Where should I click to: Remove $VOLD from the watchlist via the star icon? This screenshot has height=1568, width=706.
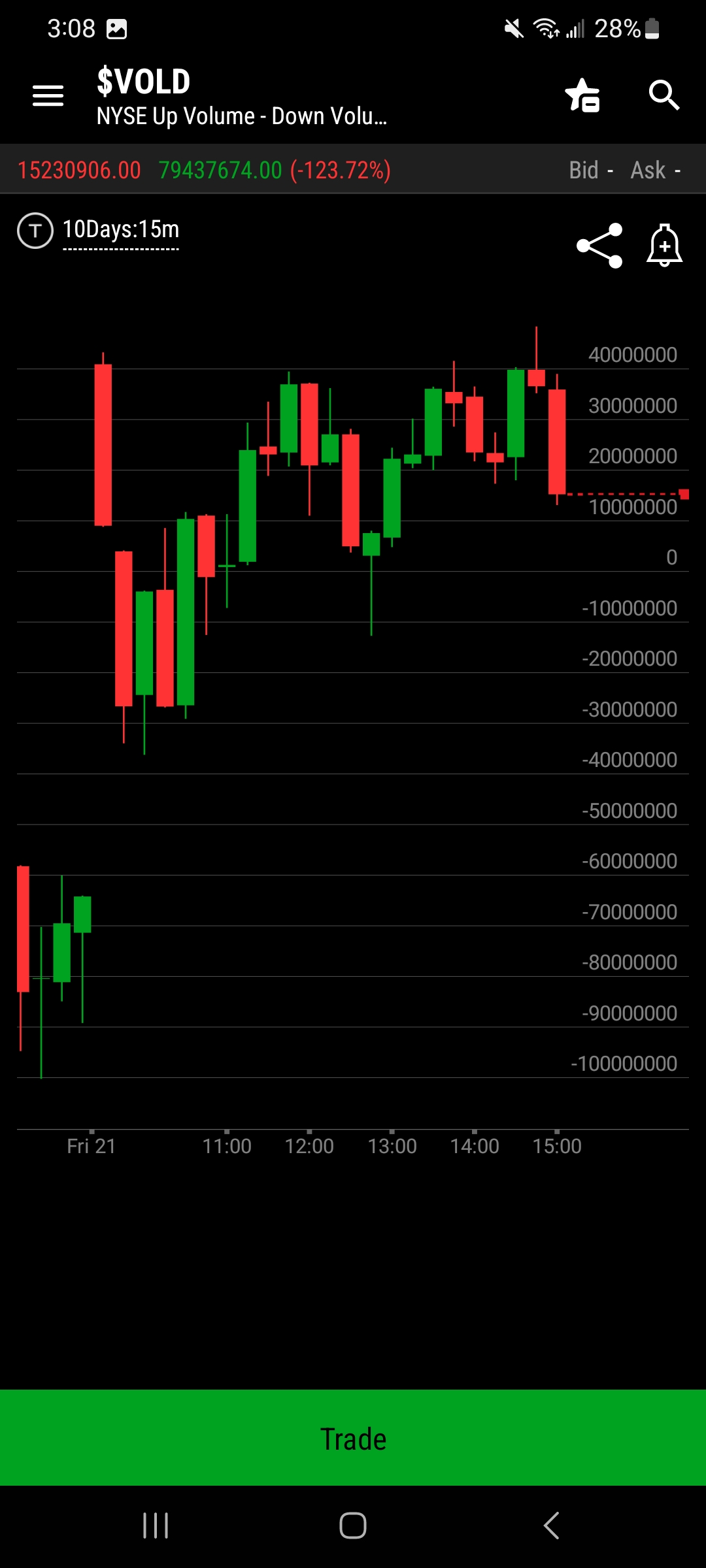click(582, 95)
